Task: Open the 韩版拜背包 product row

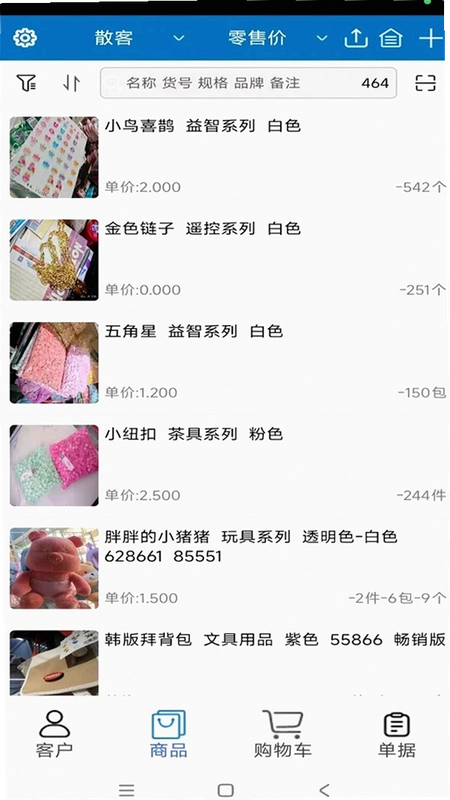Action: (x=225, y=662)
